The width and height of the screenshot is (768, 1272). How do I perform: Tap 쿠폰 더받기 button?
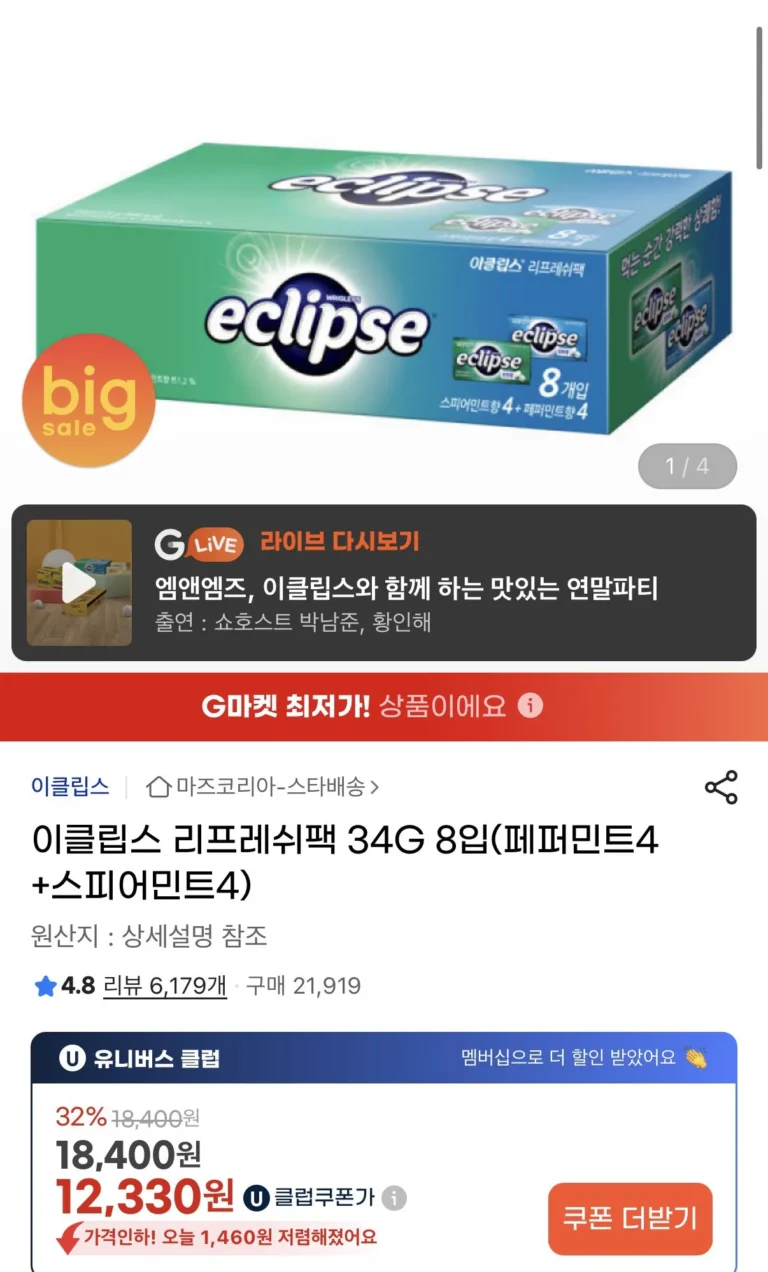tap(630, 1218)
